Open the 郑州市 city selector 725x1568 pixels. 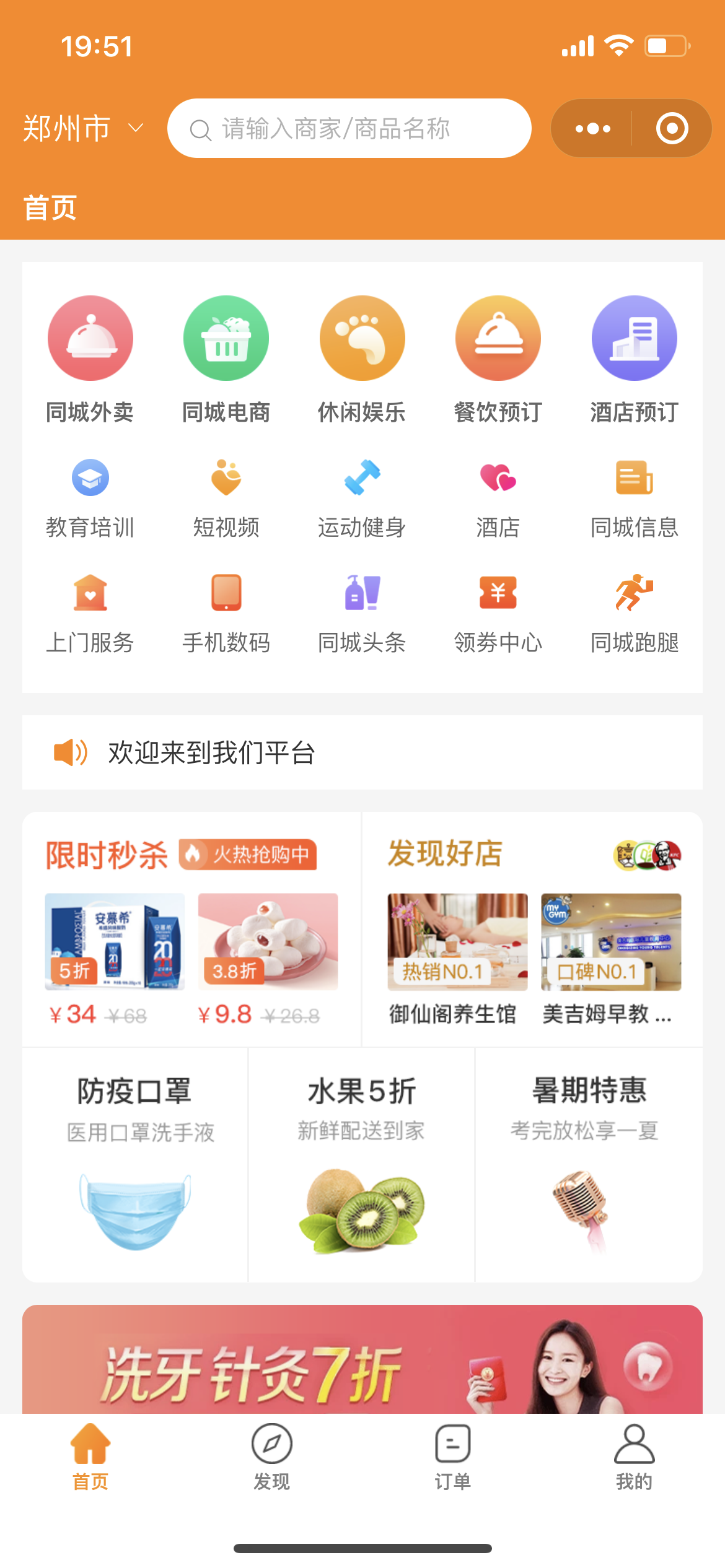tap(82, 129)
